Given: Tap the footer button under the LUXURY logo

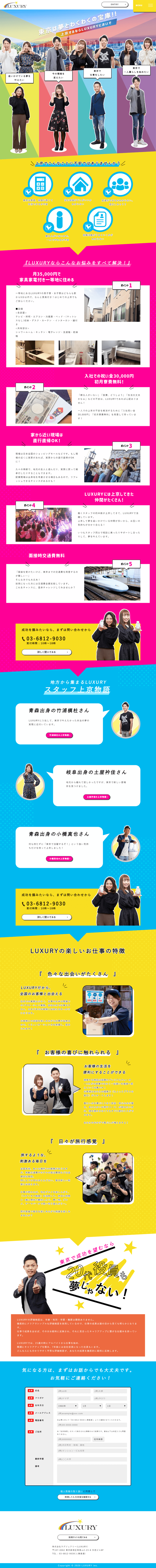Looking at the screenshot, I should 78,1538.
